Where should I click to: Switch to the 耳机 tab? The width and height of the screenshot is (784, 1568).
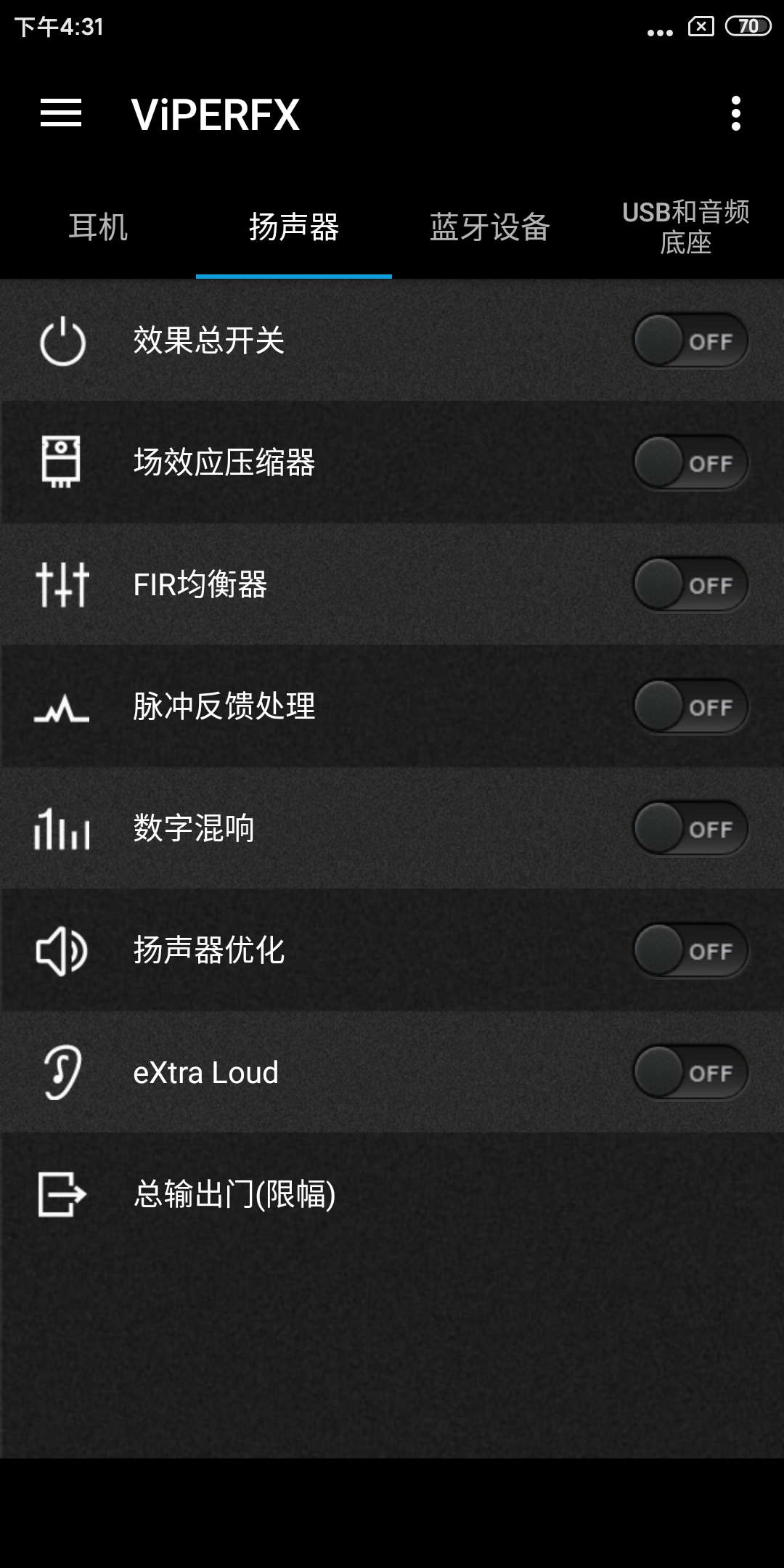click(98, 227)
